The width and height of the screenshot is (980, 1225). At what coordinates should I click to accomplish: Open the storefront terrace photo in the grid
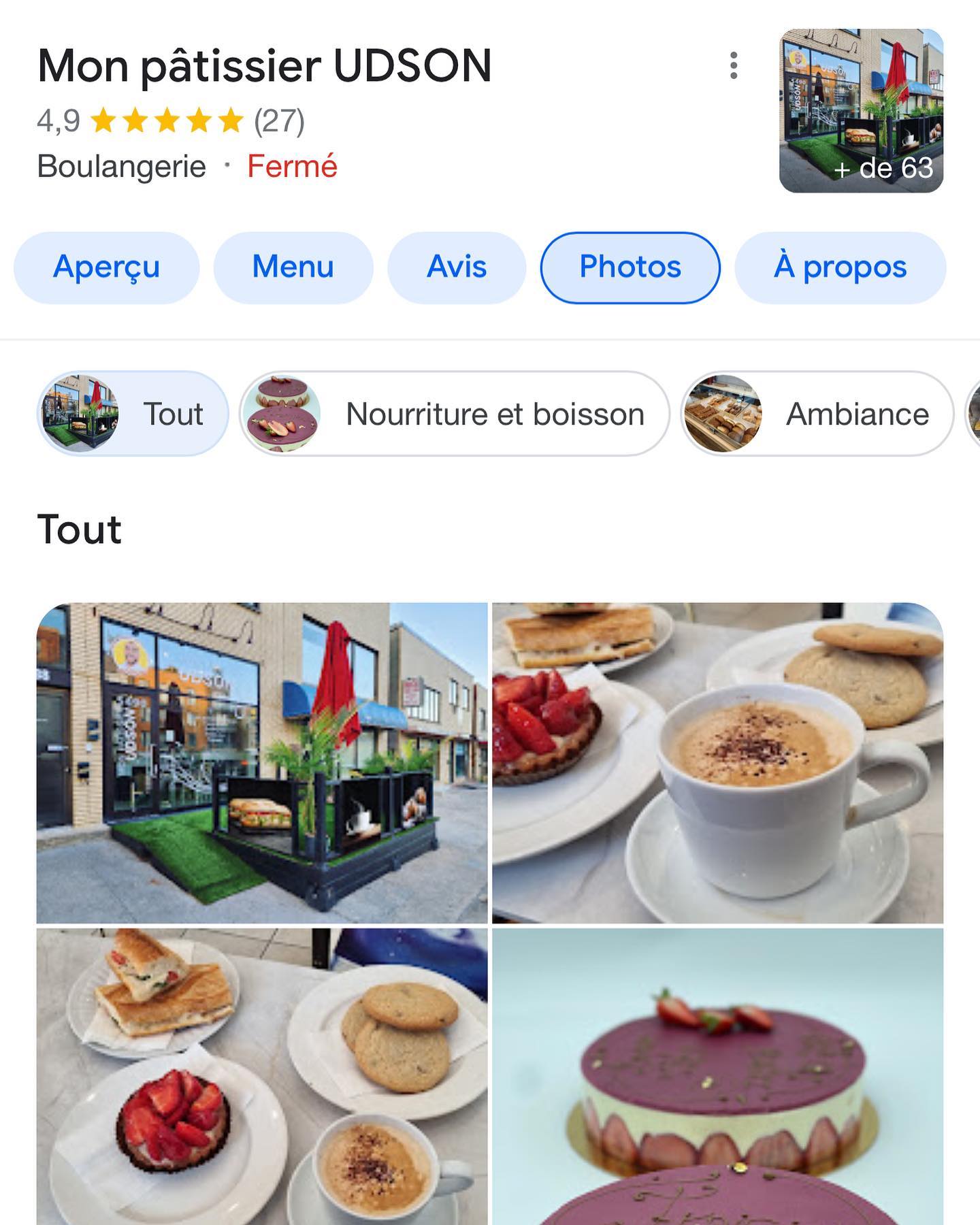pos(262,762)
